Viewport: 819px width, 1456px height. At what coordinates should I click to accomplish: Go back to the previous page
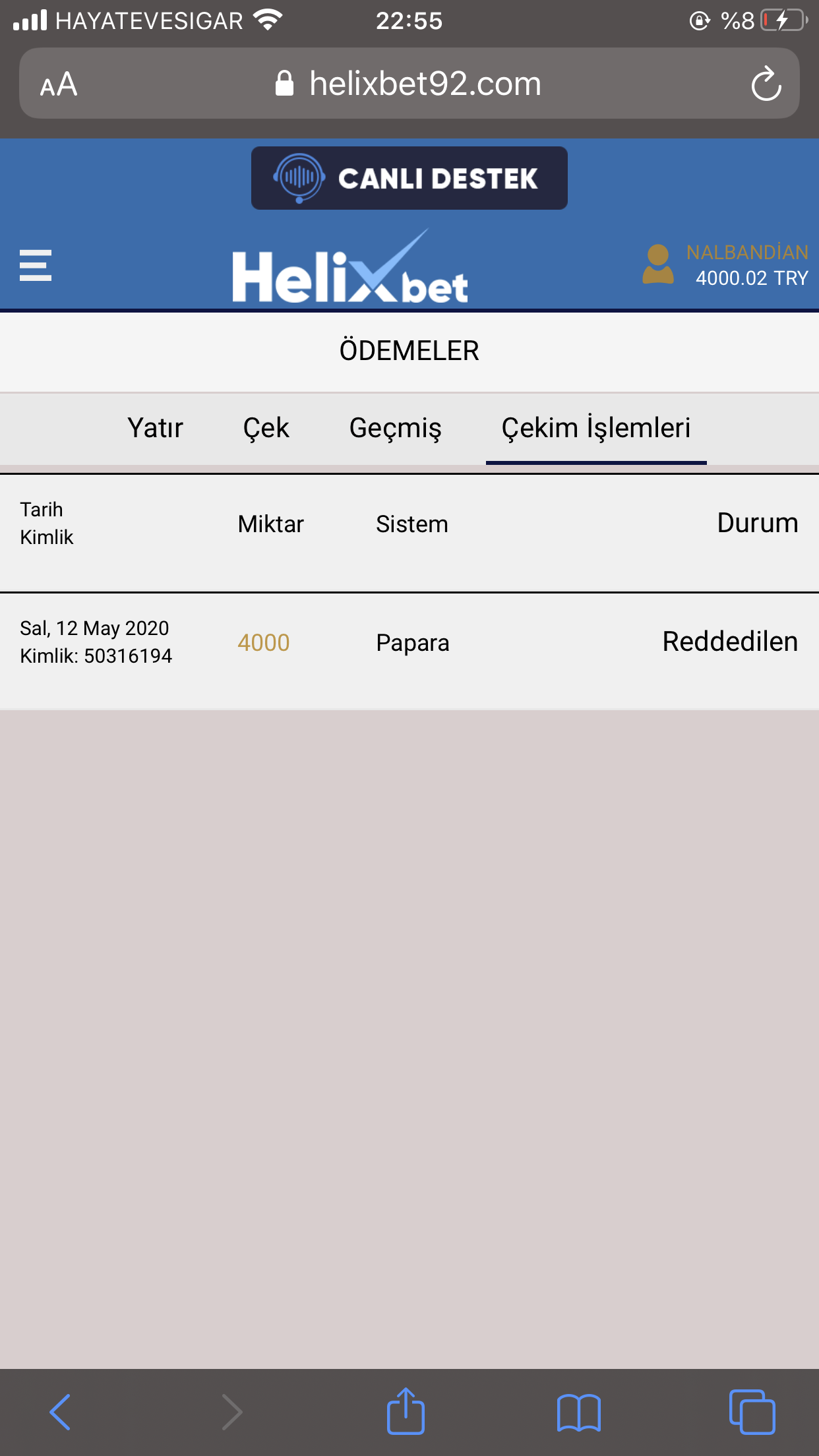(60, 1412)
